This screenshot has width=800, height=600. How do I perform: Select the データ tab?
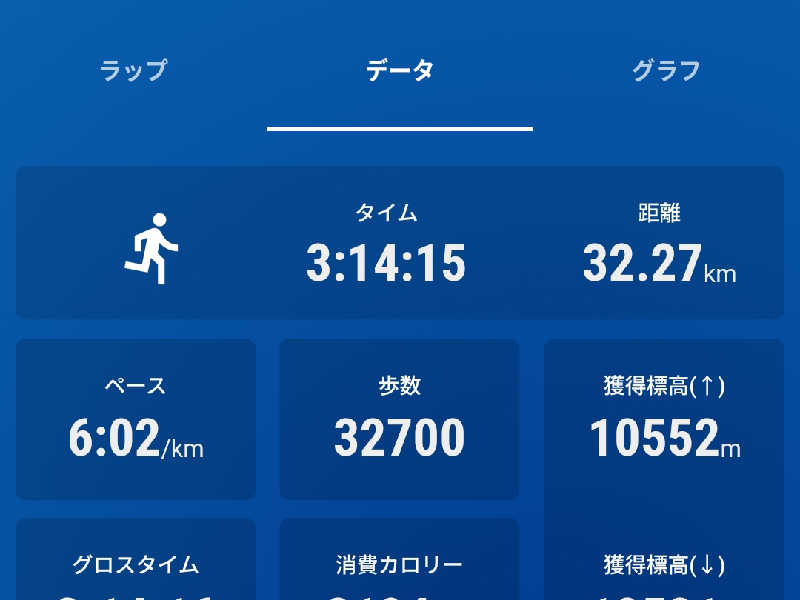(x=400, y=72)
